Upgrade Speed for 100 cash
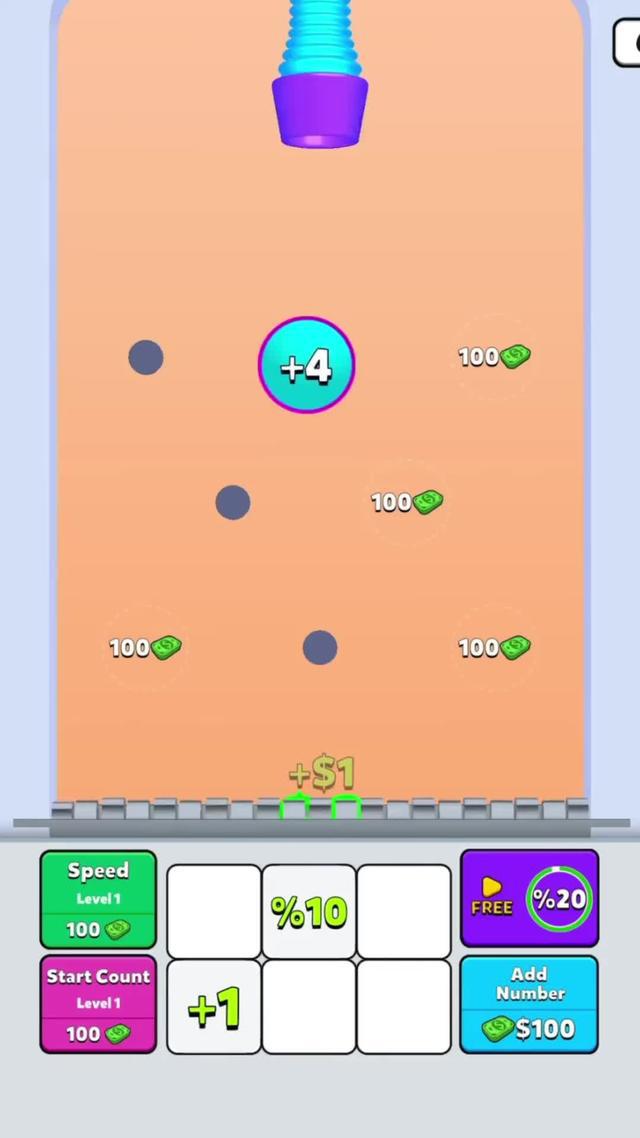The width and height of the screenshot is (640, 1138). click(98, 899)
